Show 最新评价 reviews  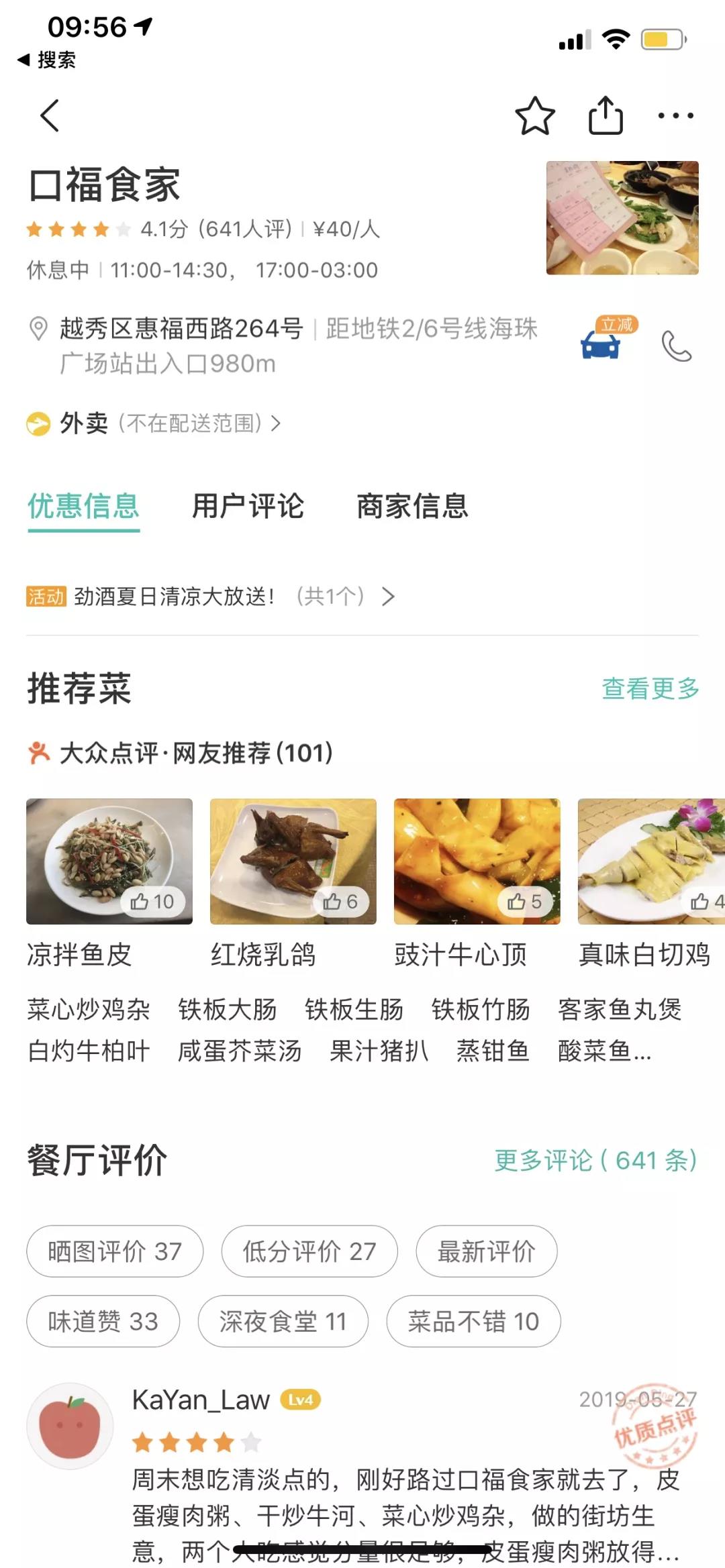487,1251
